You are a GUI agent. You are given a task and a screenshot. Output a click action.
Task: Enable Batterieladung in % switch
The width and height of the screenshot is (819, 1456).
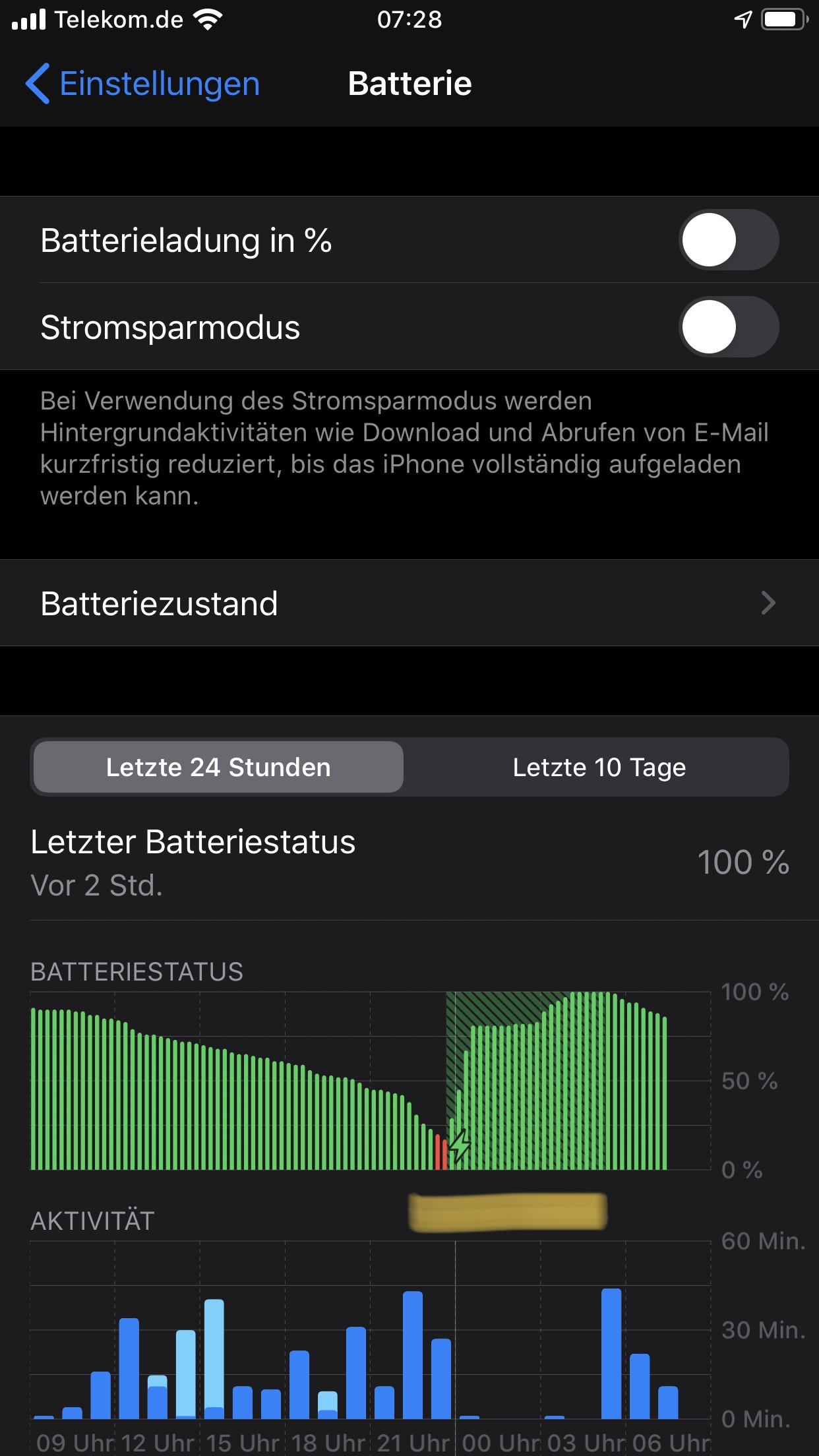tap(728, 240)
